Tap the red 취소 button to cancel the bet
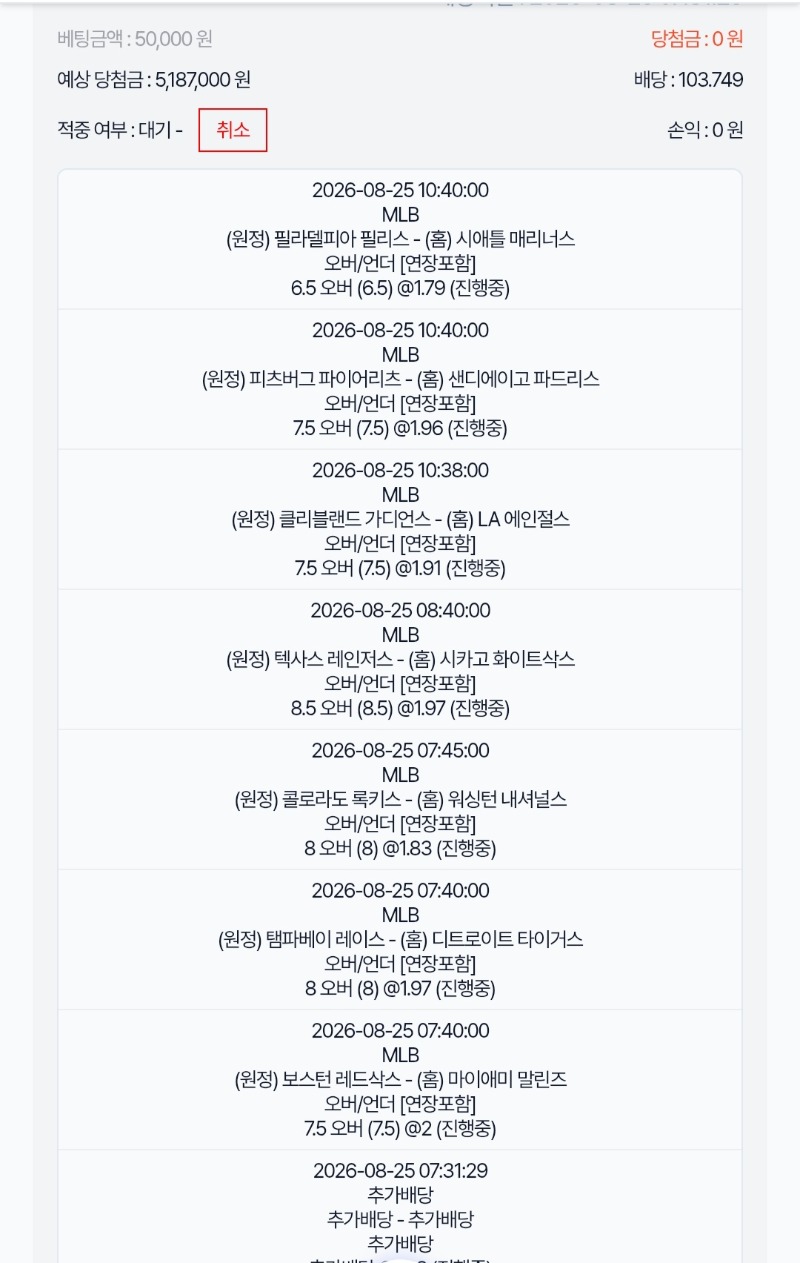The width and height of the screenshot is (800, 1263). click(233, 130)
